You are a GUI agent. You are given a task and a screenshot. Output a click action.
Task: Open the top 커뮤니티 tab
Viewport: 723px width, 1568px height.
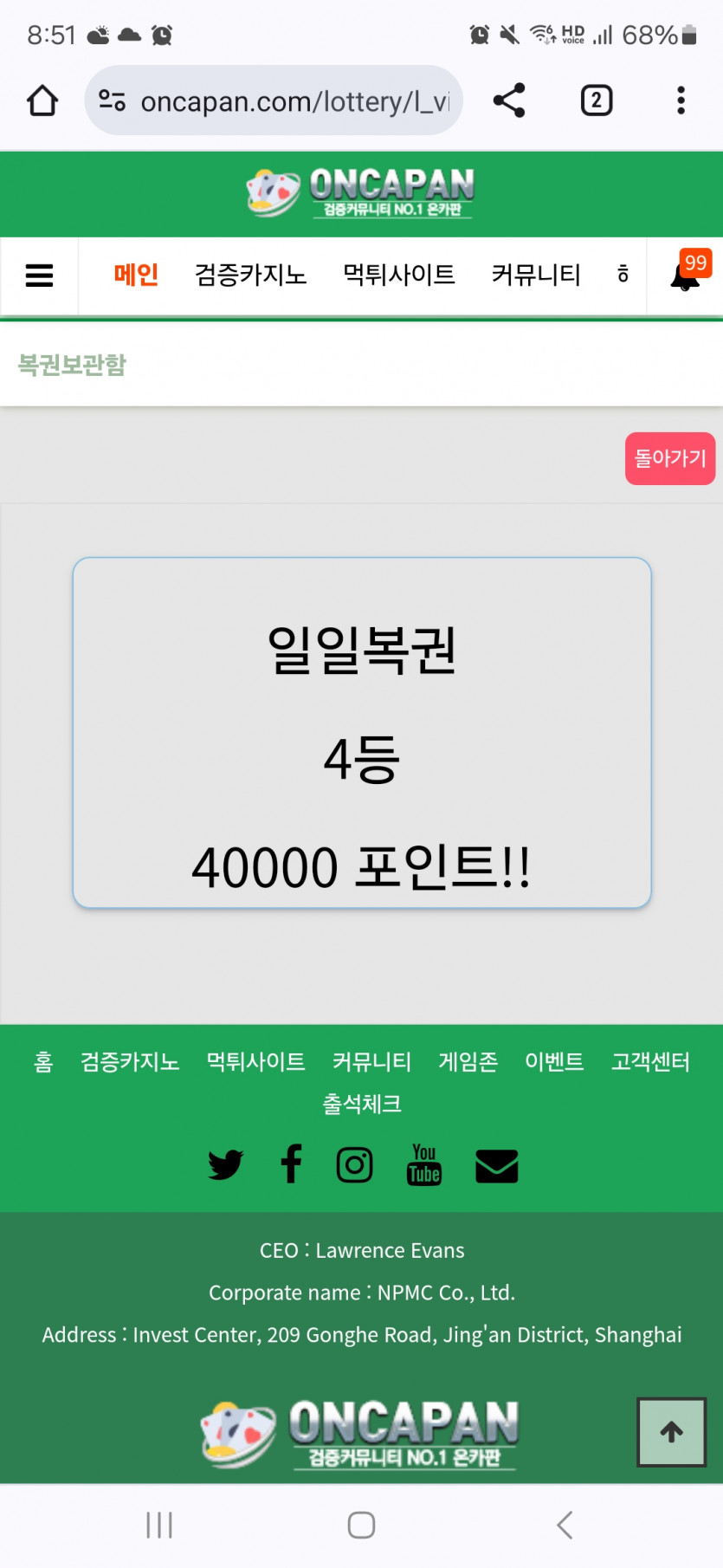tap(535, 275)
